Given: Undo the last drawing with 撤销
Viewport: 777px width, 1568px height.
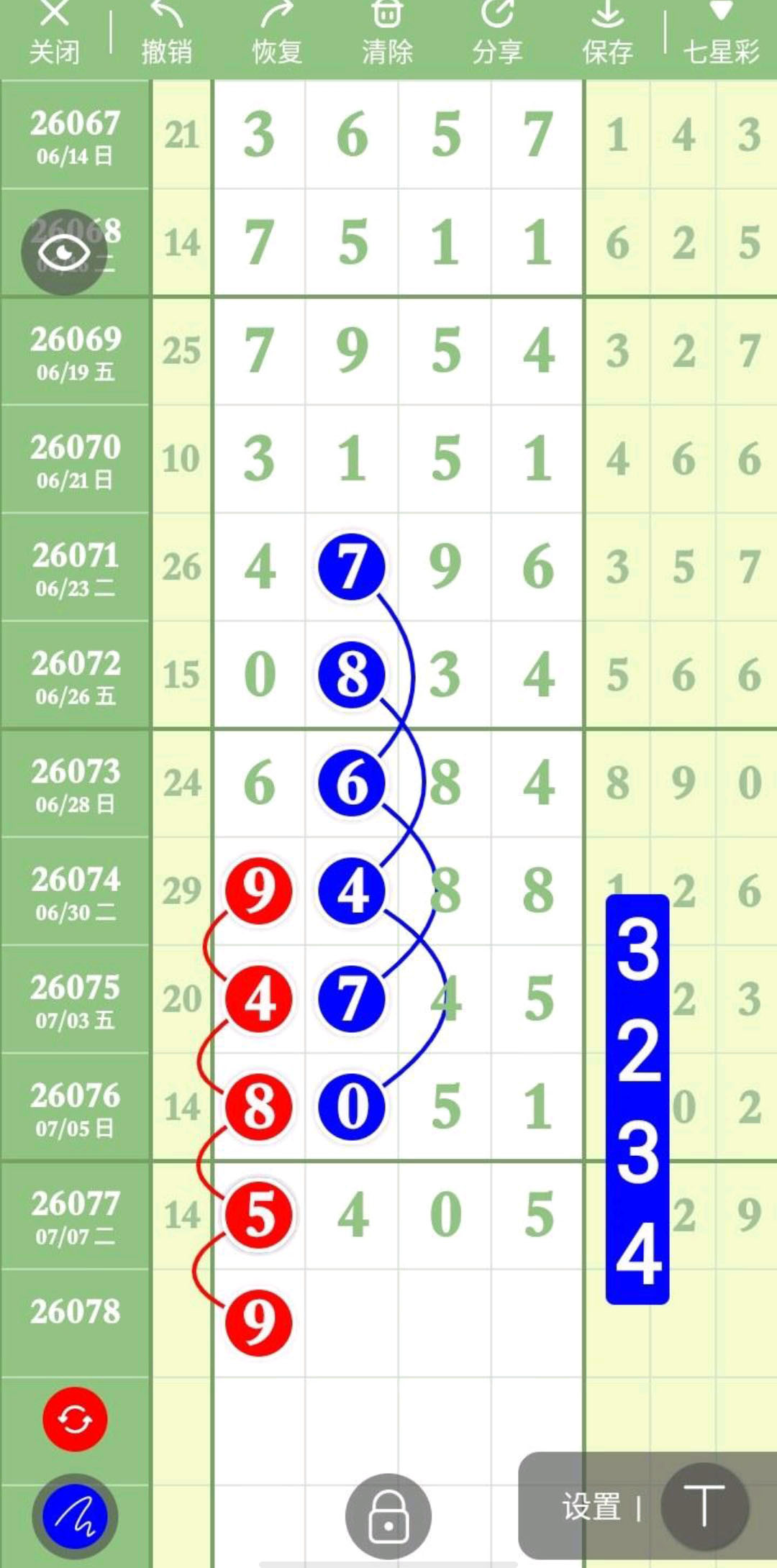Looking at the screenshot, I should pyautogui.click(x=167, y=34).
